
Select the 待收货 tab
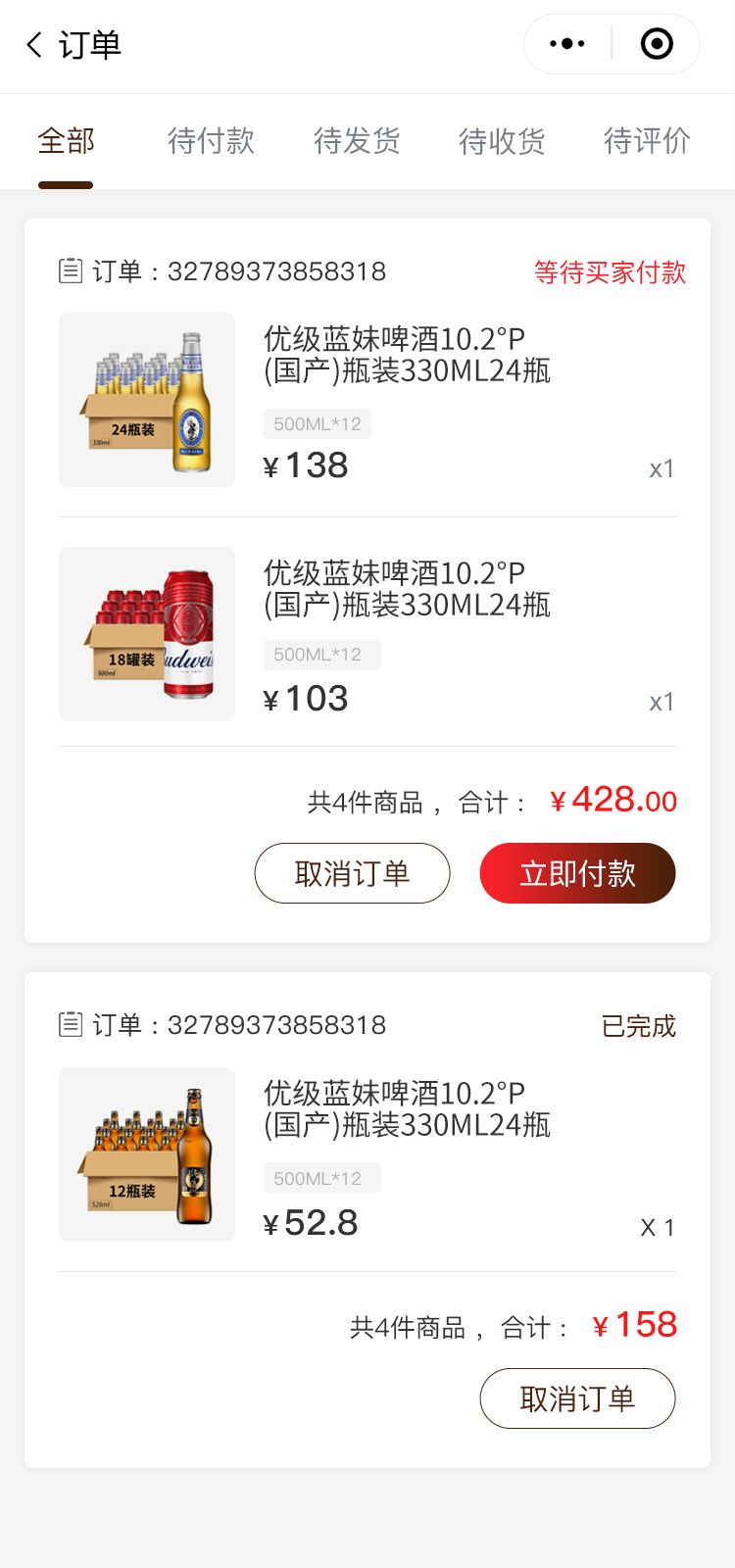pos(502,141)
